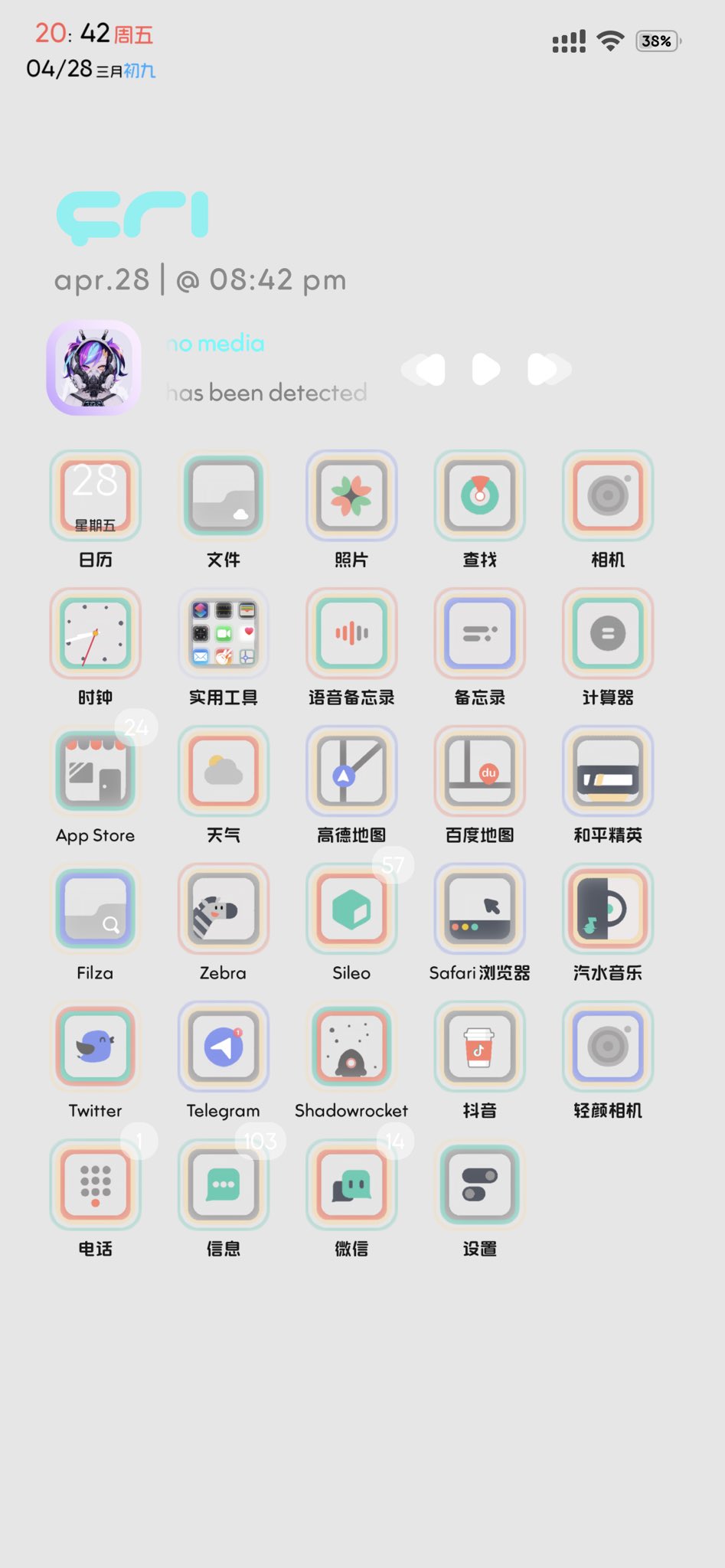Launch the 相机 camera app
Screen dimensions: 725x1568
click(608, 495)
